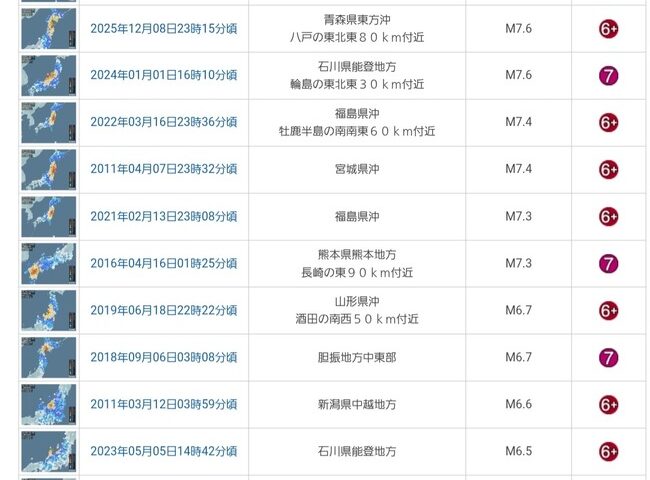The width and height of the screenshot is (650, 480).
Task: Open the 2018年09月06日03時08分頃 earthquake link
Action: pos(163,357)
